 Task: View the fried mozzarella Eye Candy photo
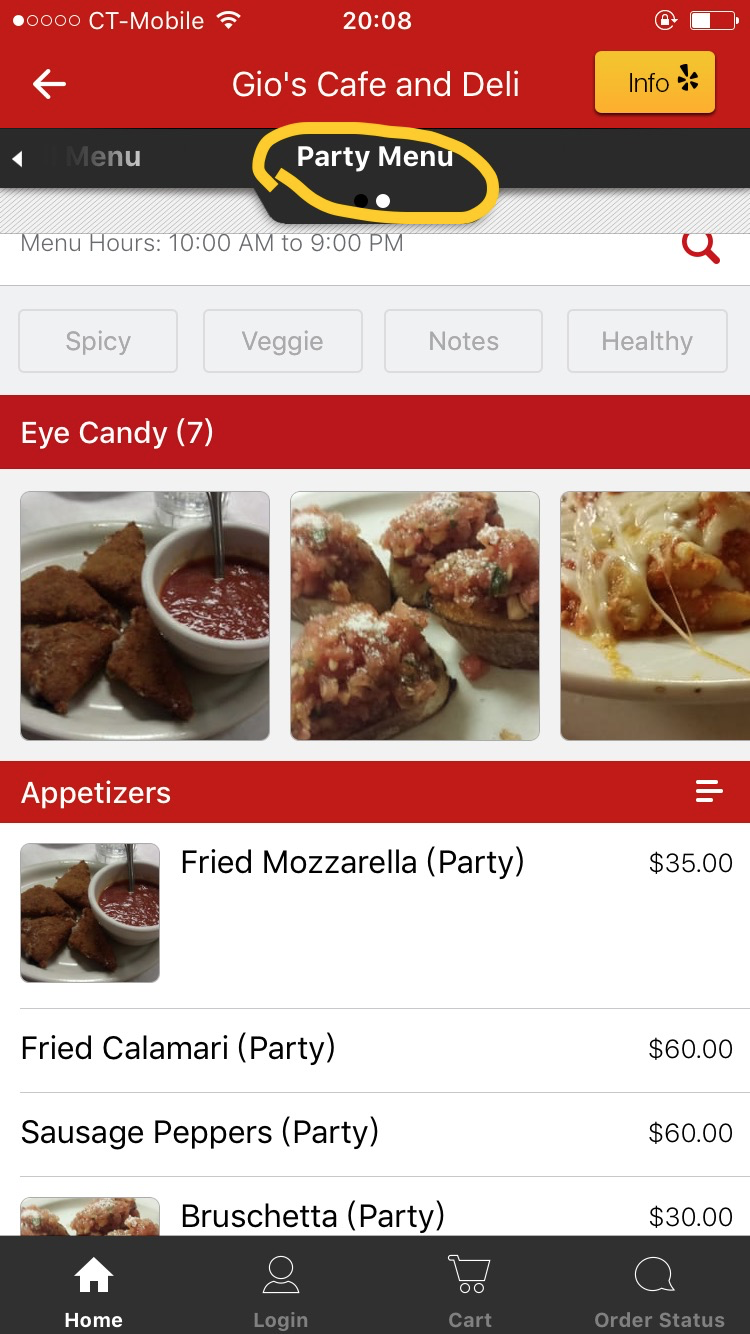[145, 615]
